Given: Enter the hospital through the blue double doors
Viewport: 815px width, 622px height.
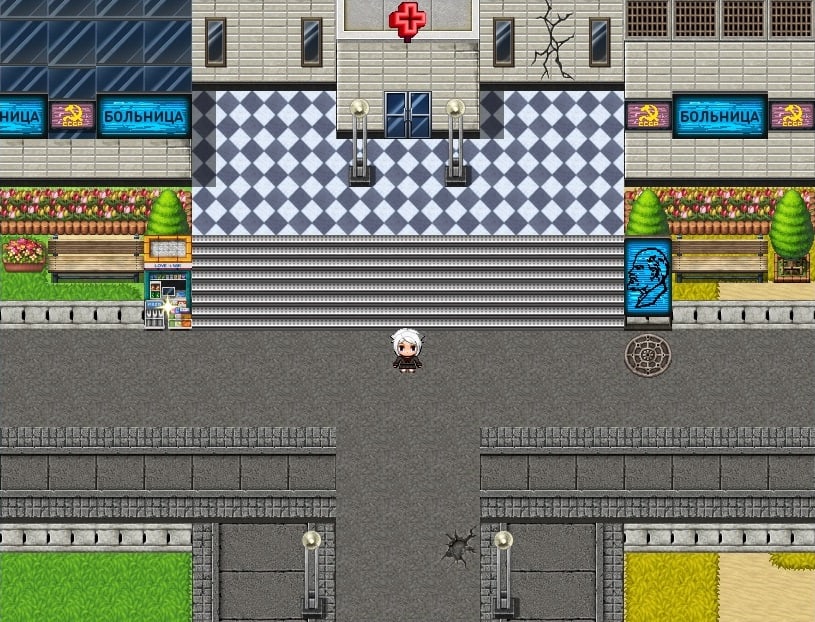Looking at the screenshot, I should pyautogui.click(x=408, y=115).
